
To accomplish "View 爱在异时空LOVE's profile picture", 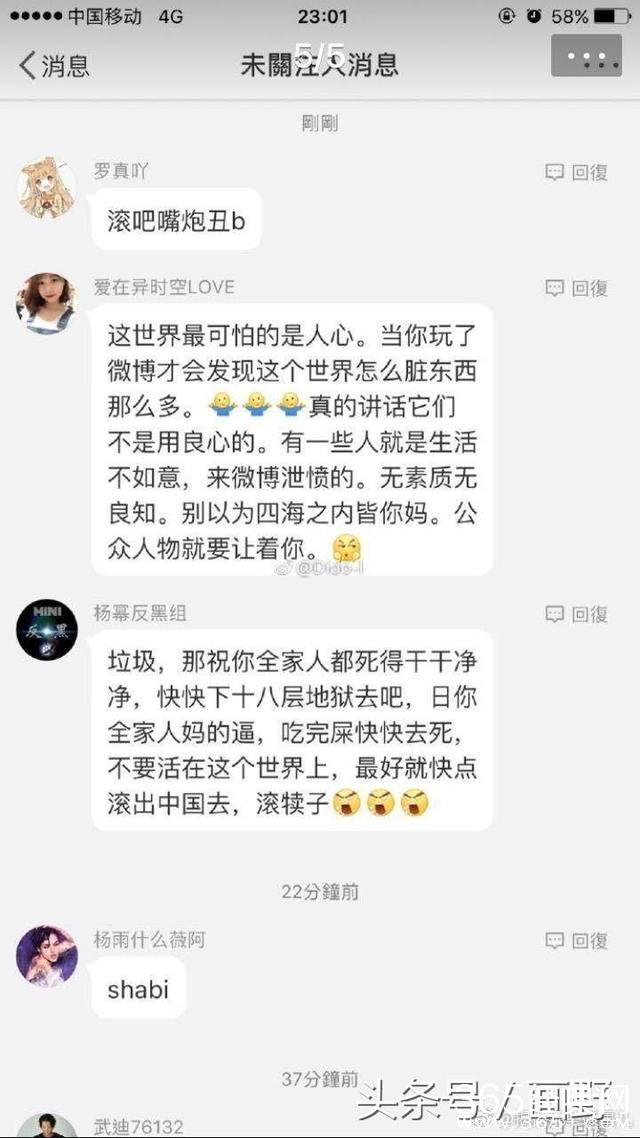I will [47, 303].
